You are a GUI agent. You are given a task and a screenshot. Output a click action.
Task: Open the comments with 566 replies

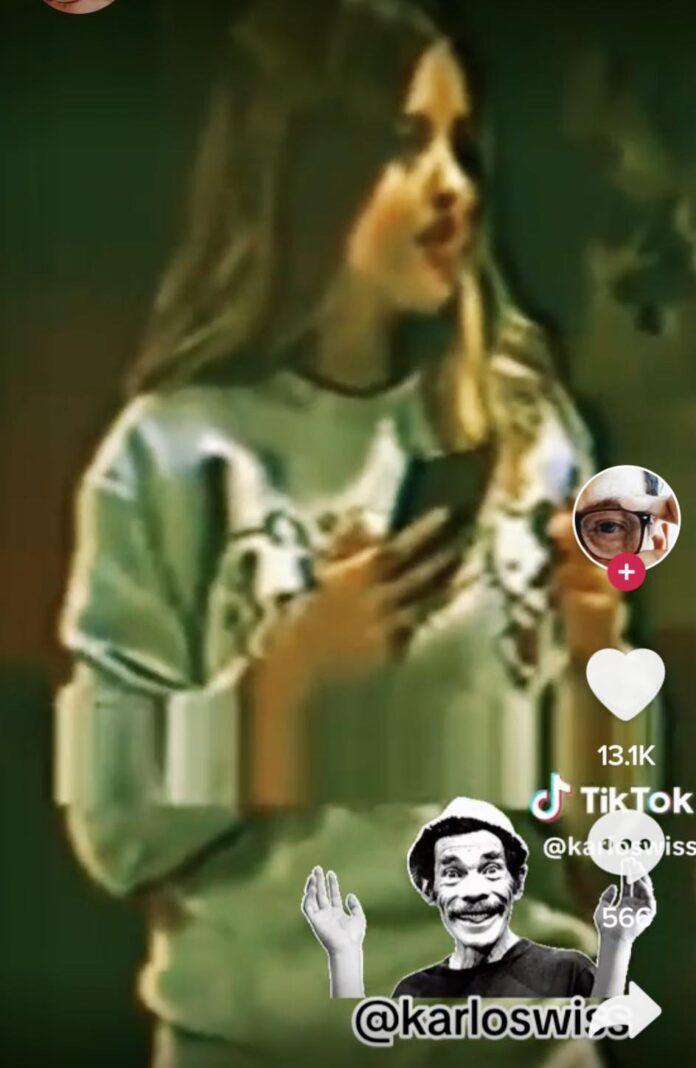(x=626, y=846)
